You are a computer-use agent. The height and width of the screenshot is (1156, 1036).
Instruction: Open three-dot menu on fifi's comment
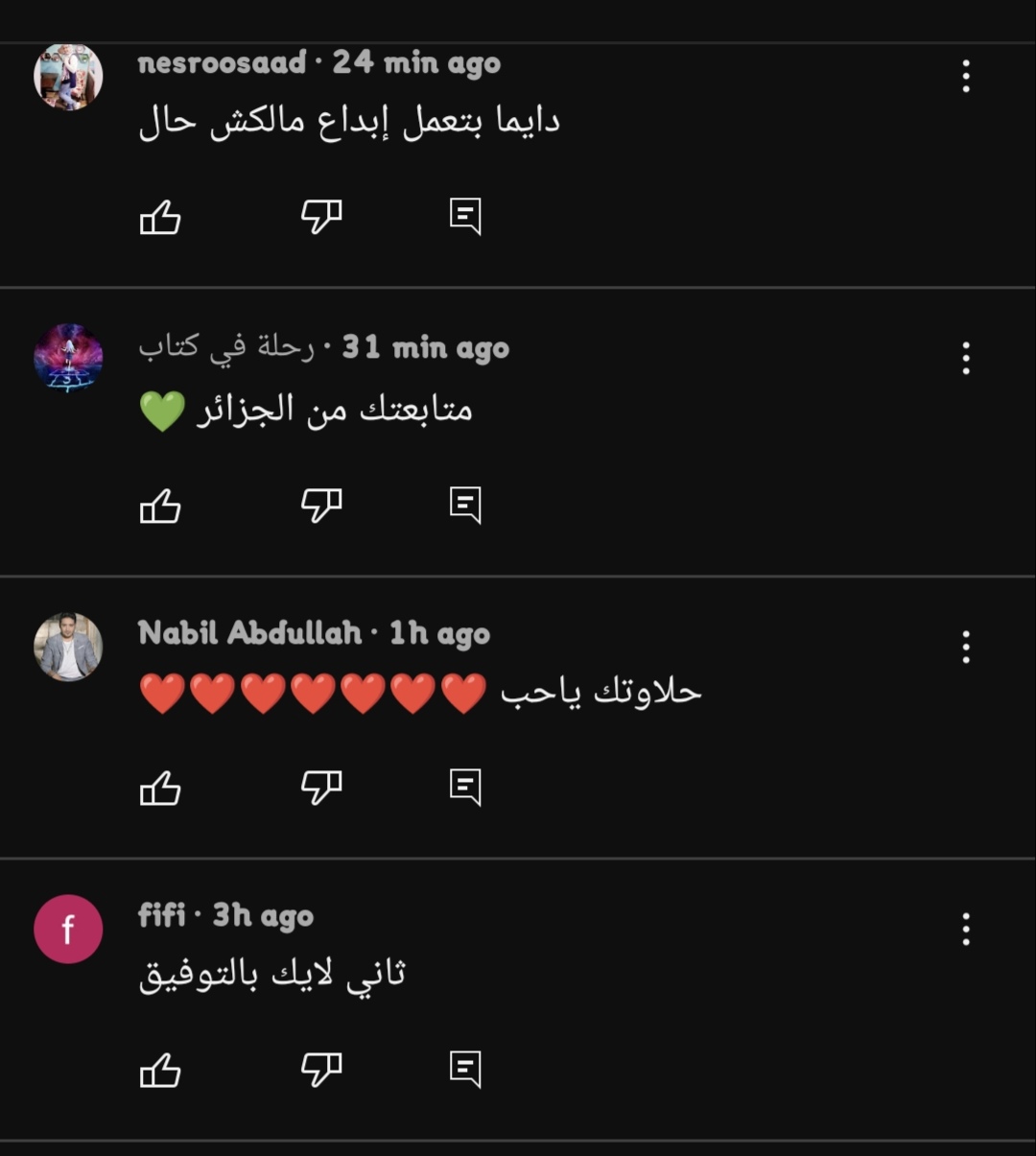pyautogui.click(x=966, y=929)
